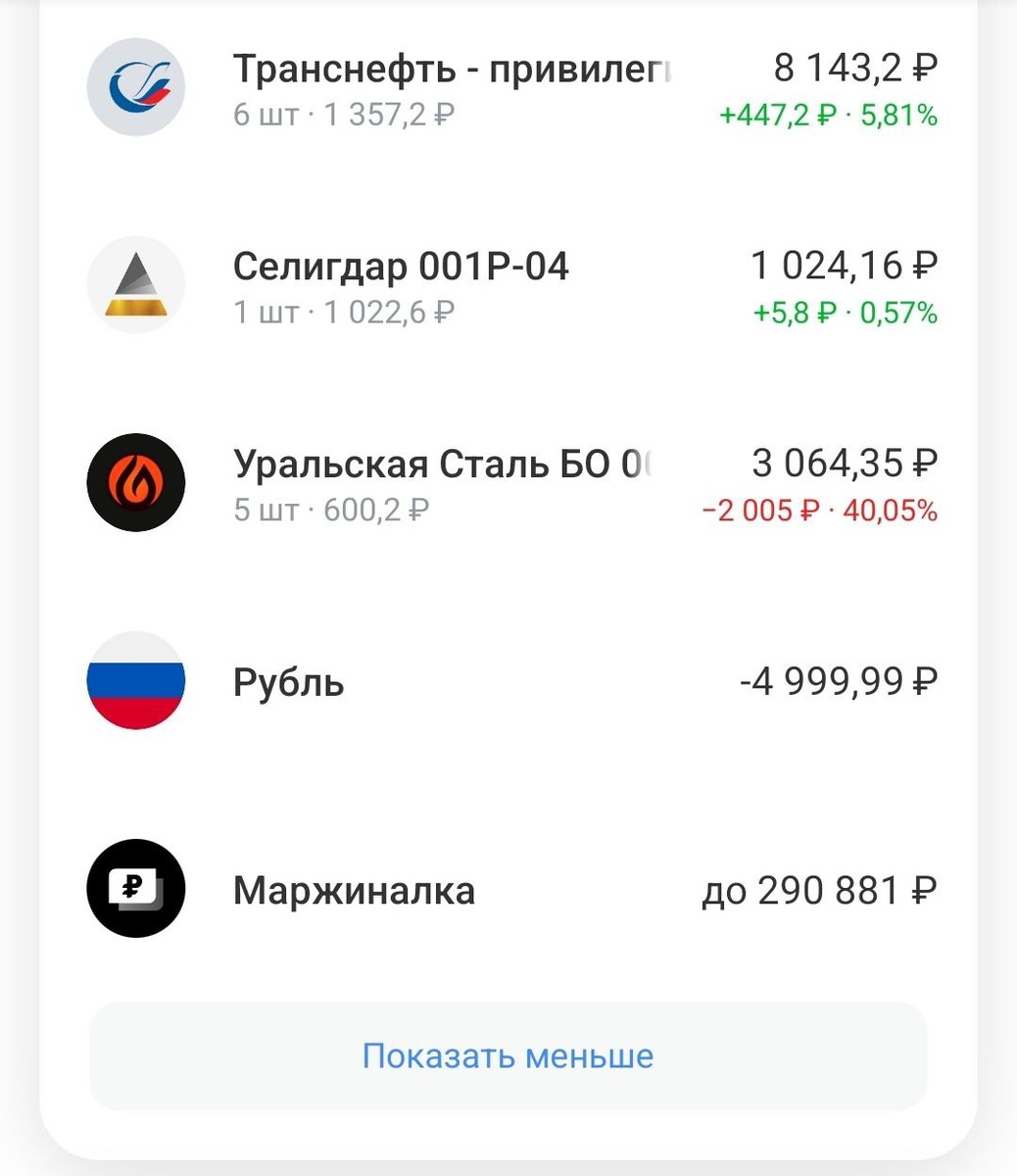Collapse the portfolio list using Показать меньше
The image size is (1017, 1176).
pos(508,1056)
